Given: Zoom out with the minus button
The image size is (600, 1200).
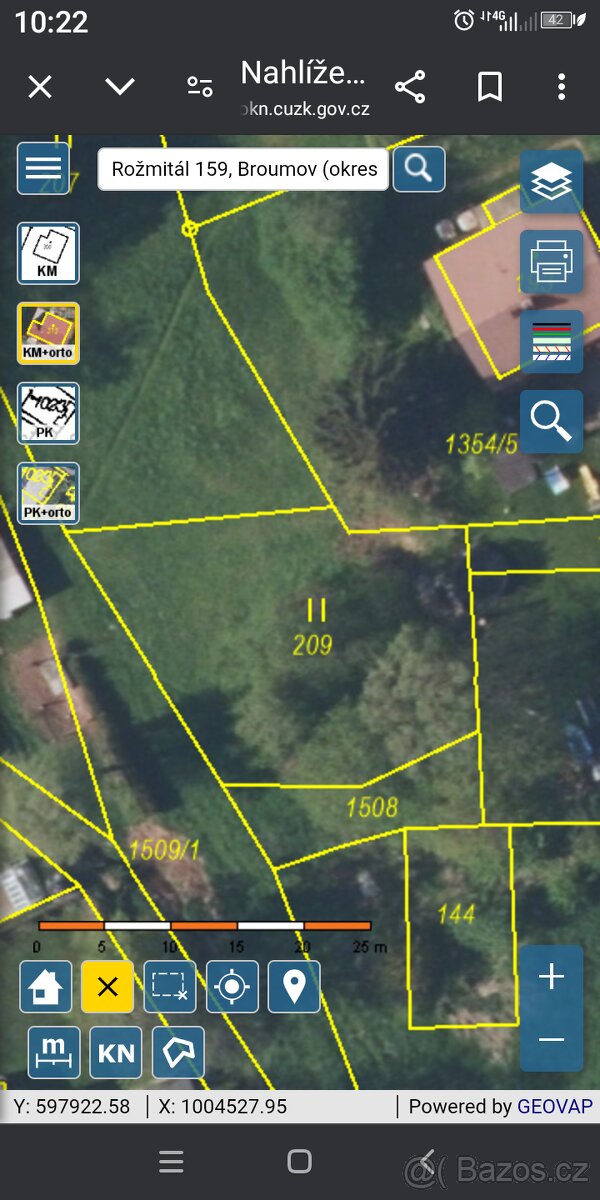Looking at the screenshot, I should coord(551,1040).
